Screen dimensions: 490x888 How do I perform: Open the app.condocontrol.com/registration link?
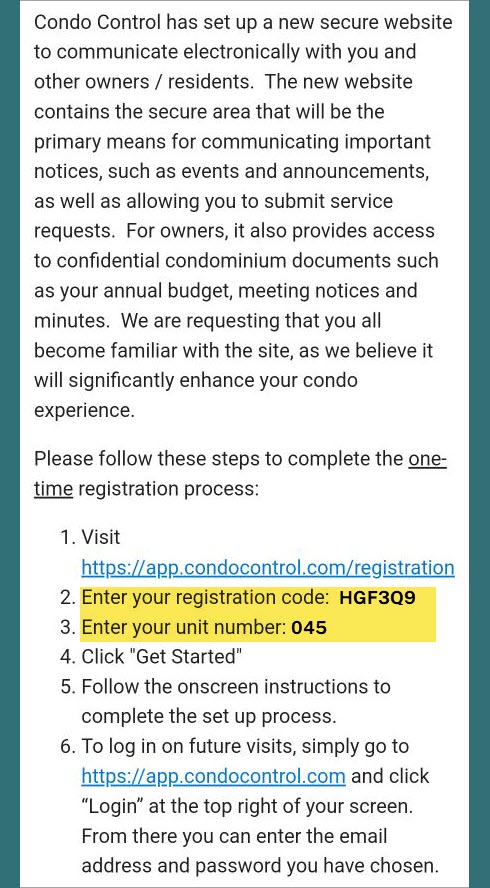click(x=268, y=567)
